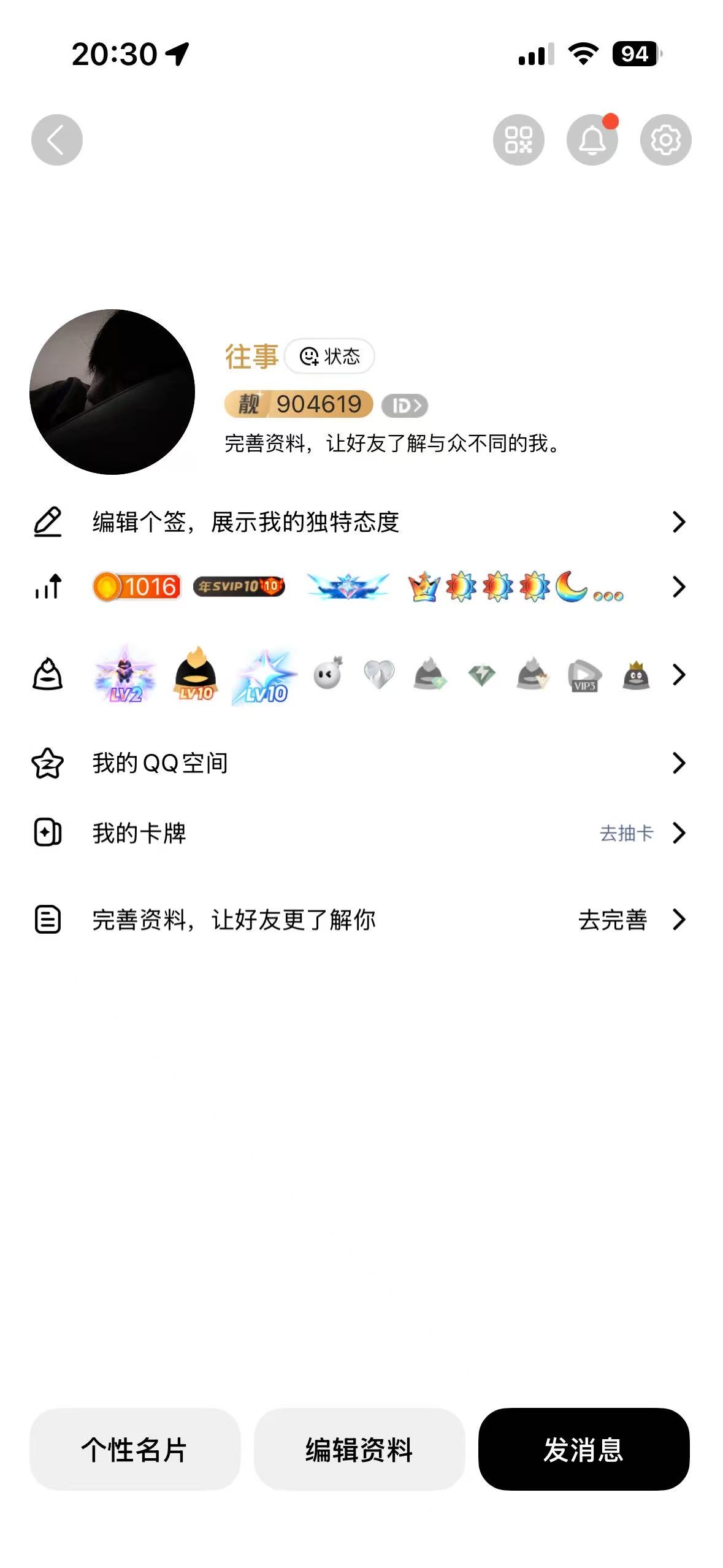Open the level and SVIP badges row
This screenshot has width=723, height=1568.
(361, 587)
